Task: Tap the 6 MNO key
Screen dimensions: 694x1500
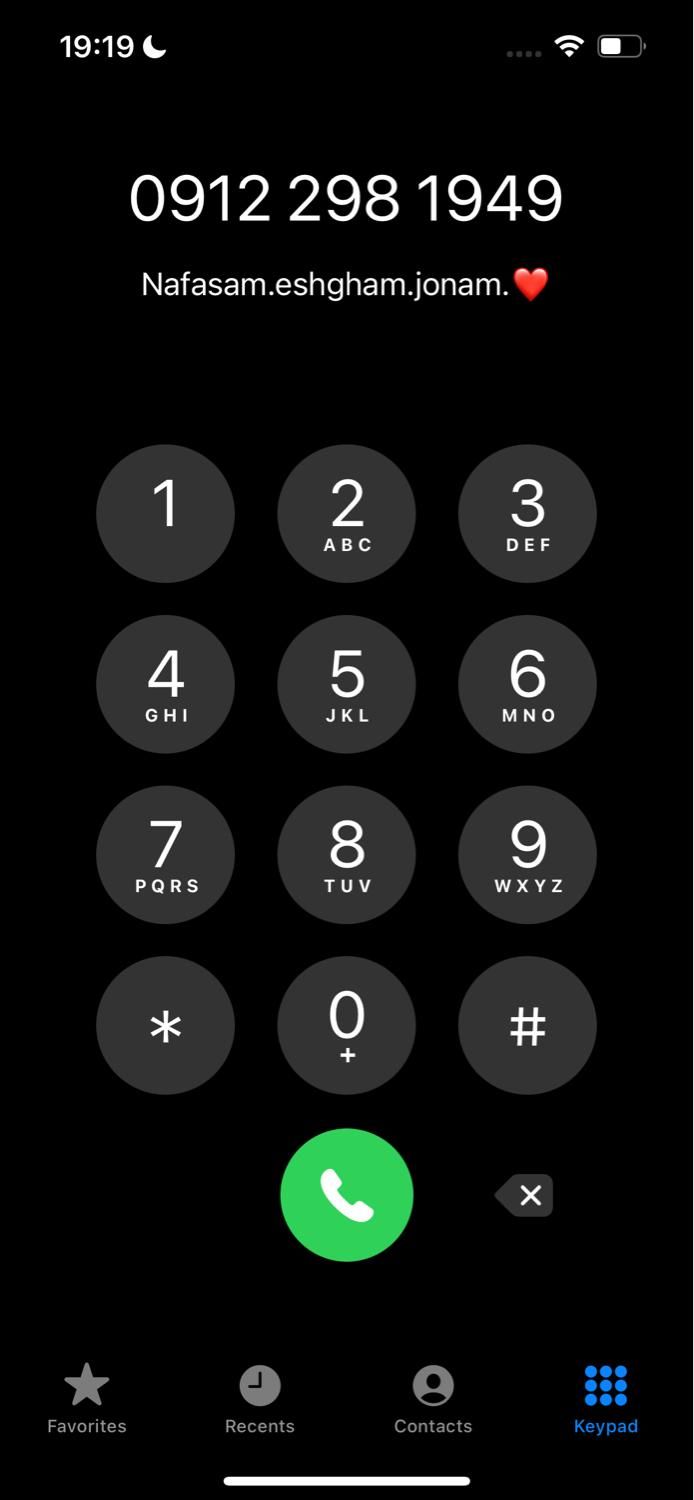Action: point(527,684)
